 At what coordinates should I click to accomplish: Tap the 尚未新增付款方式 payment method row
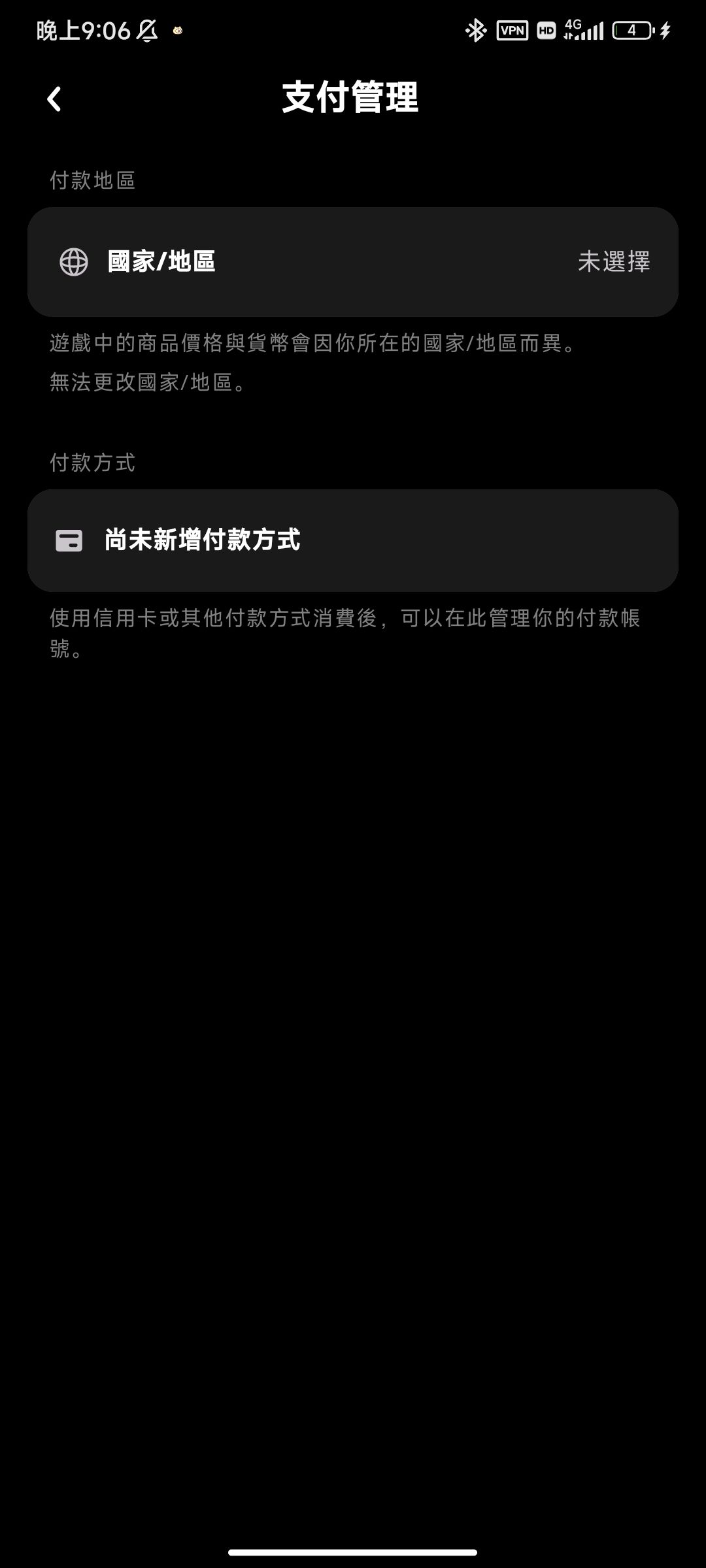click(353, 540)
